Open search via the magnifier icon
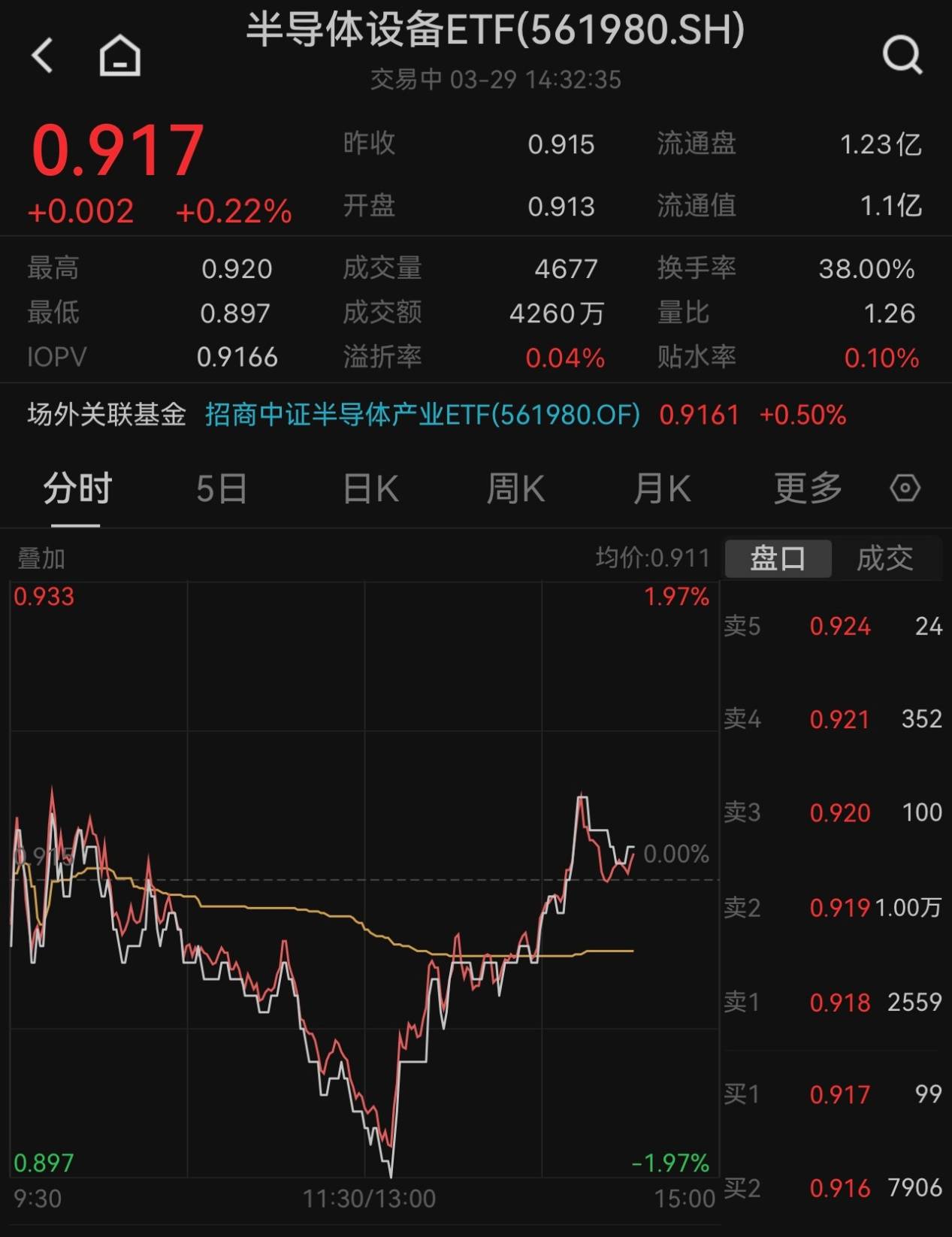Screen dimensions: 952x1237 902,54
